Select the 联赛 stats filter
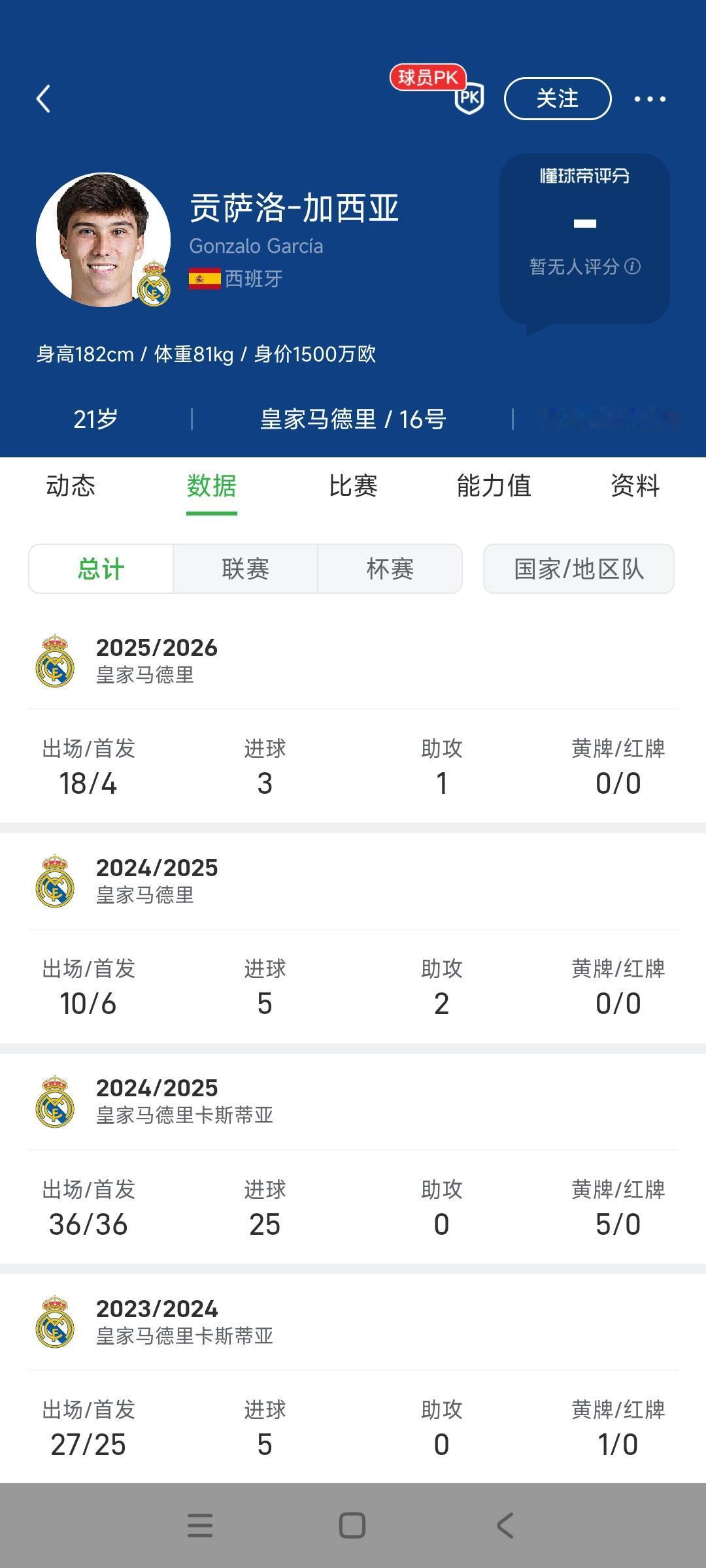 click(245, 568)
